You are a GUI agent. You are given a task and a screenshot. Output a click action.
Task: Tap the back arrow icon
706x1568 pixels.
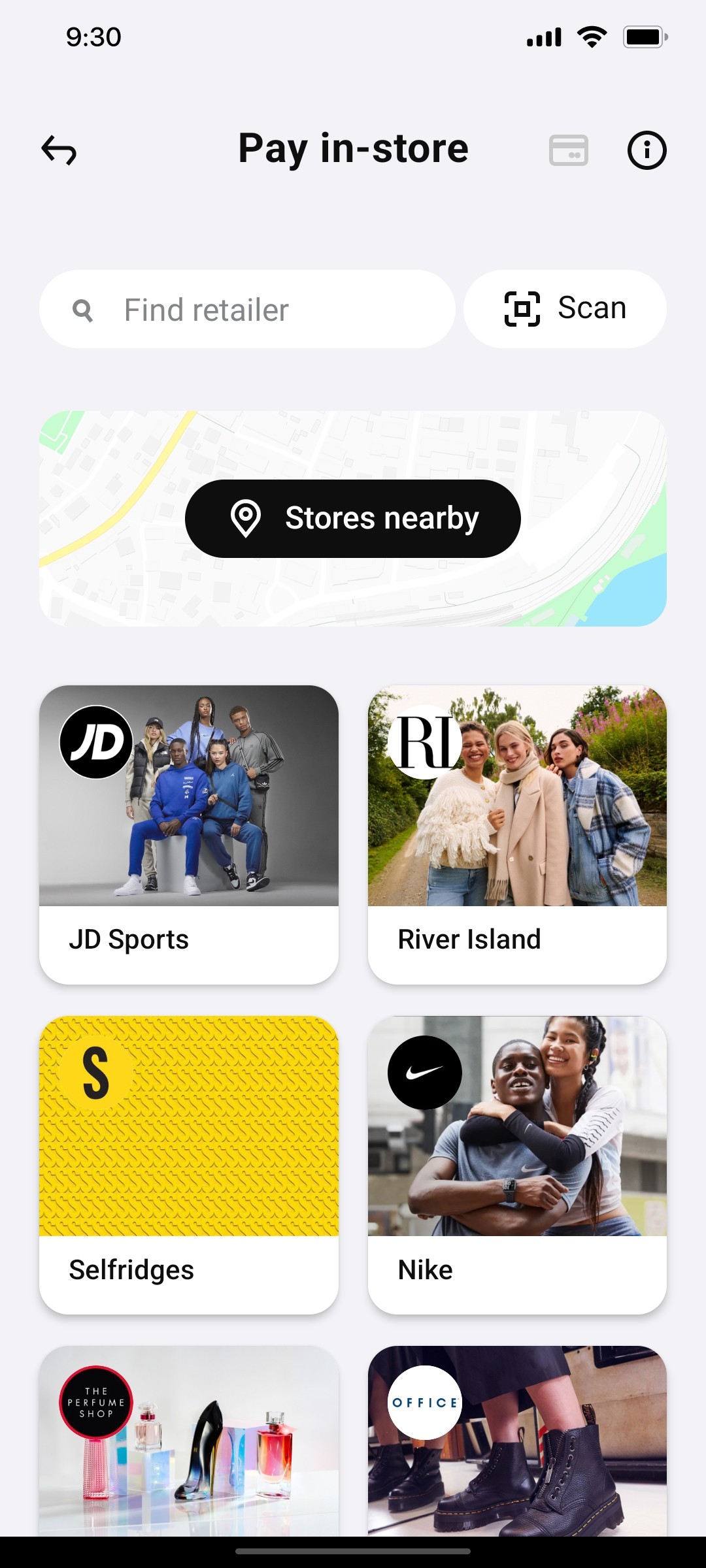[x=60, y=150]
